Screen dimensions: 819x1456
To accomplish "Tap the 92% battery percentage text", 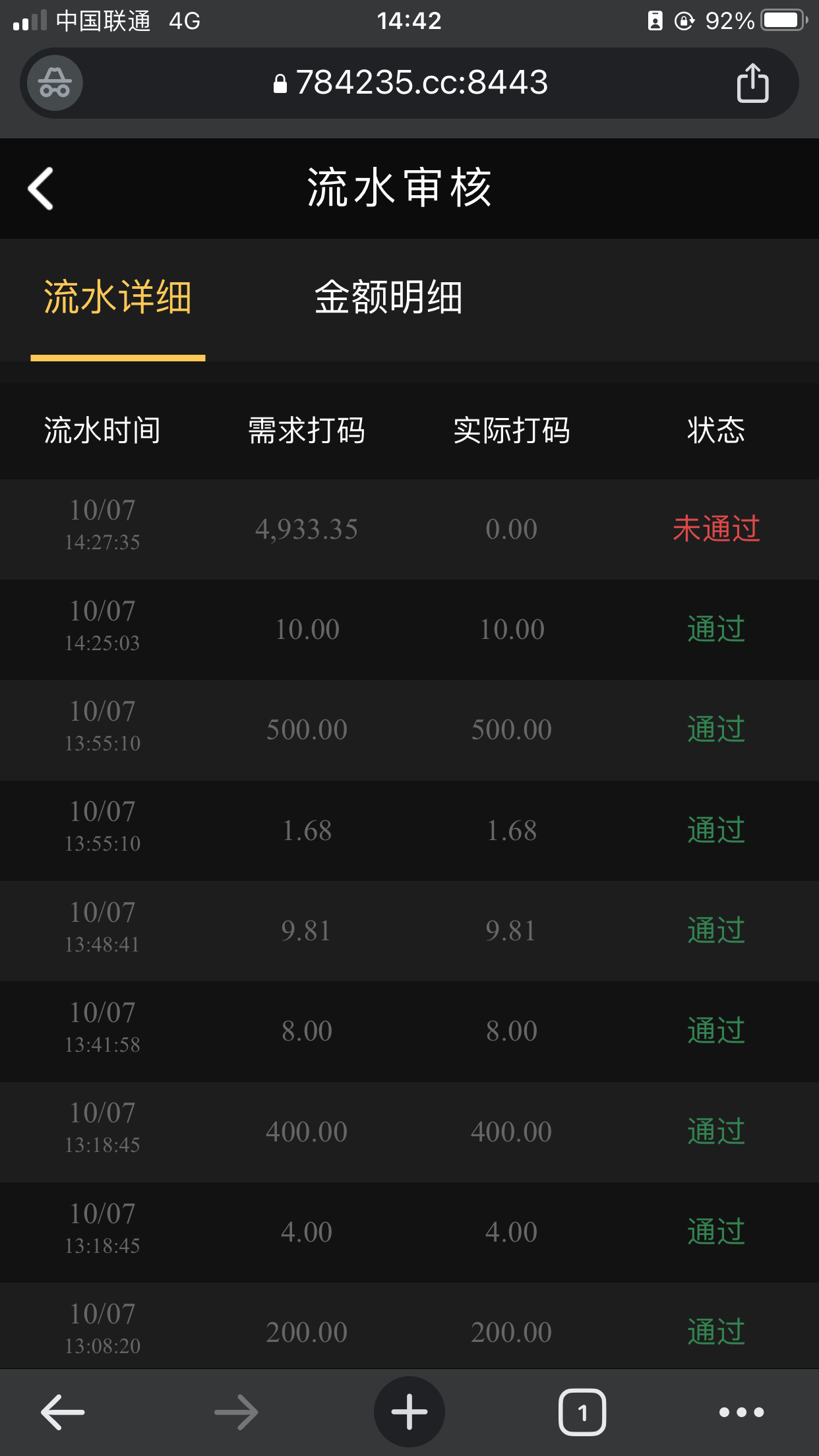I will 729,20.
